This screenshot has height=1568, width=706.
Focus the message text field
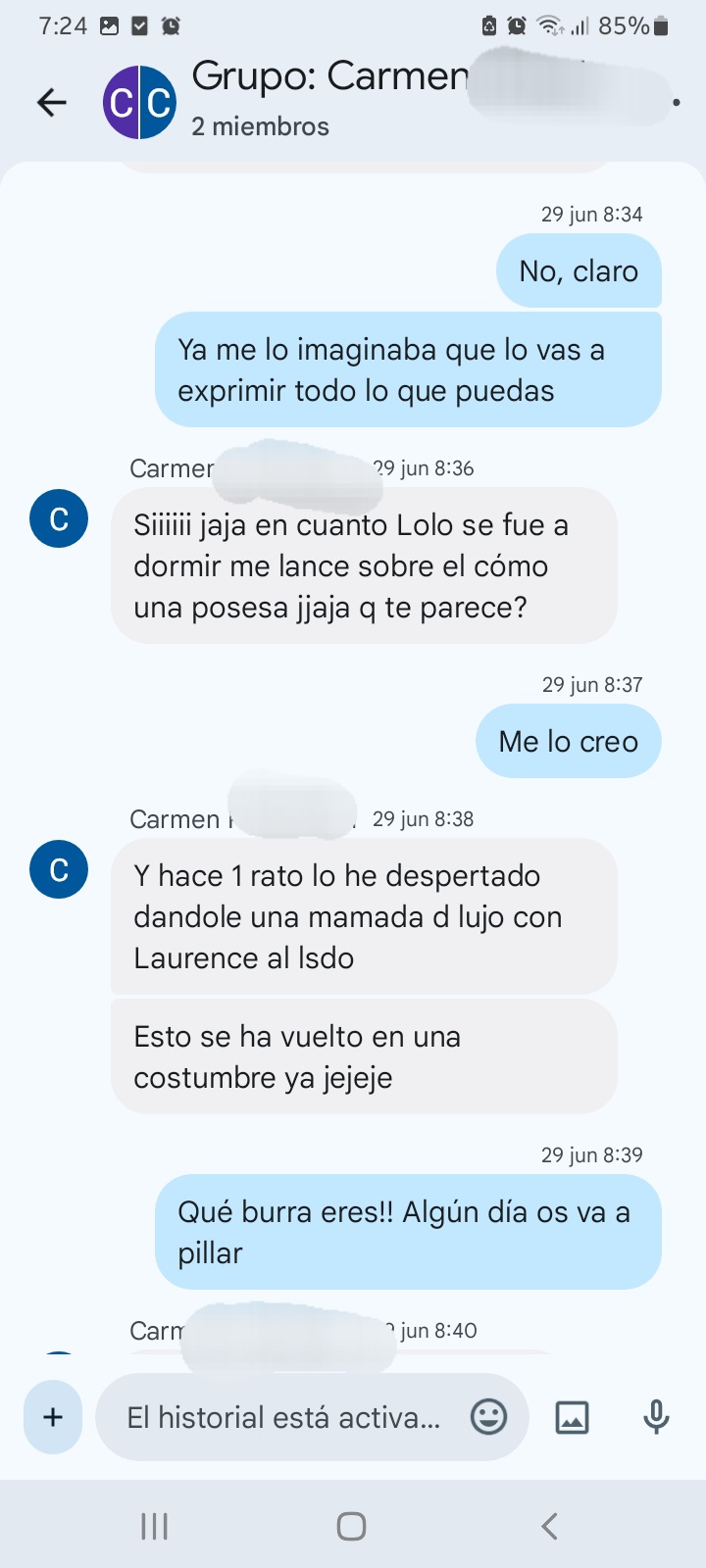284,1417
